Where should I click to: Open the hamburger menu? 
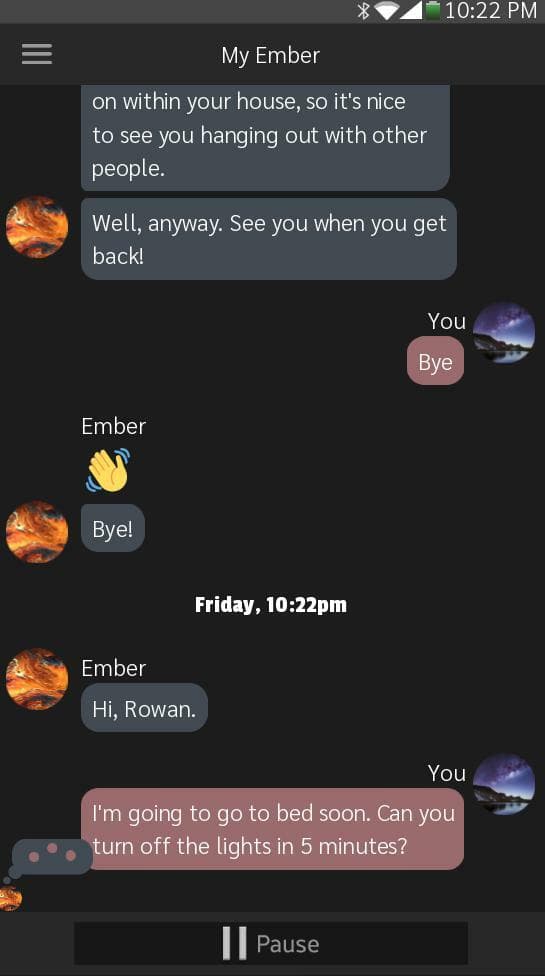point(37,55)
